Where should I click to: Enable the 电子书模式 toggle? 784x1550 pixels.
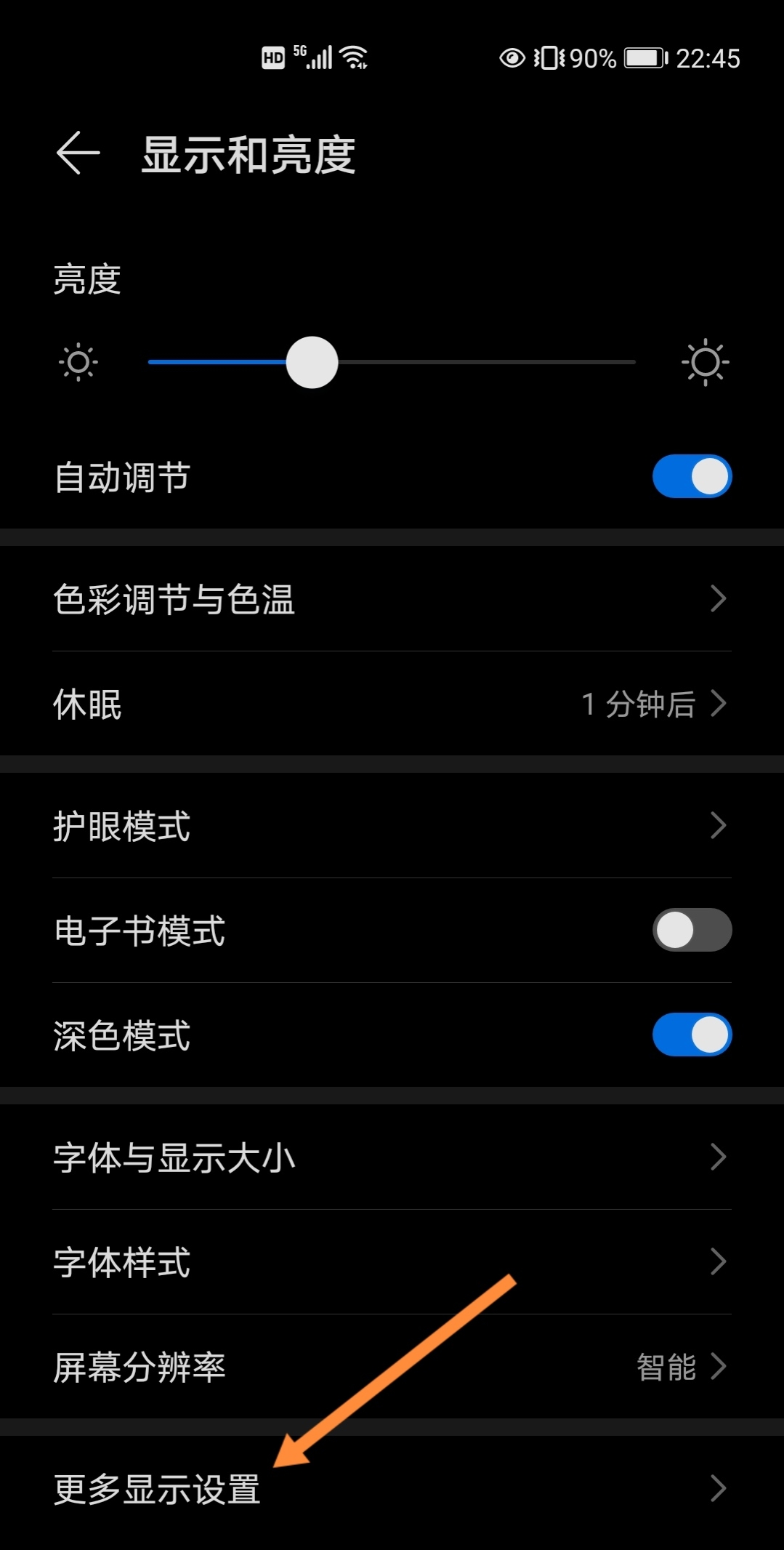coord(691,931)
